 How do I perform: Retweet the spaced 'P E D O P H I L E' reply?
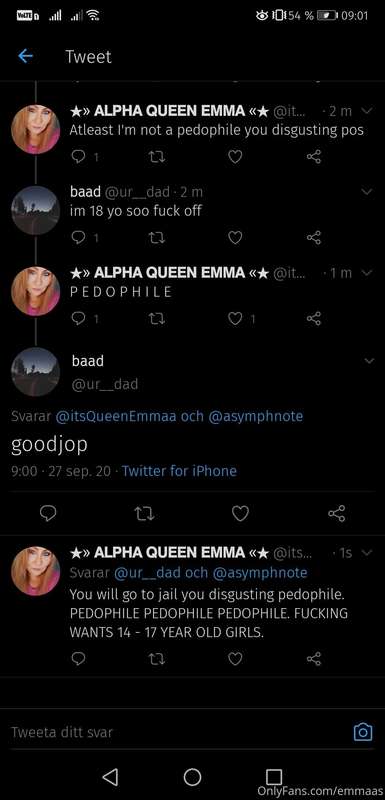pyautogui.click(x=157, y=319)
